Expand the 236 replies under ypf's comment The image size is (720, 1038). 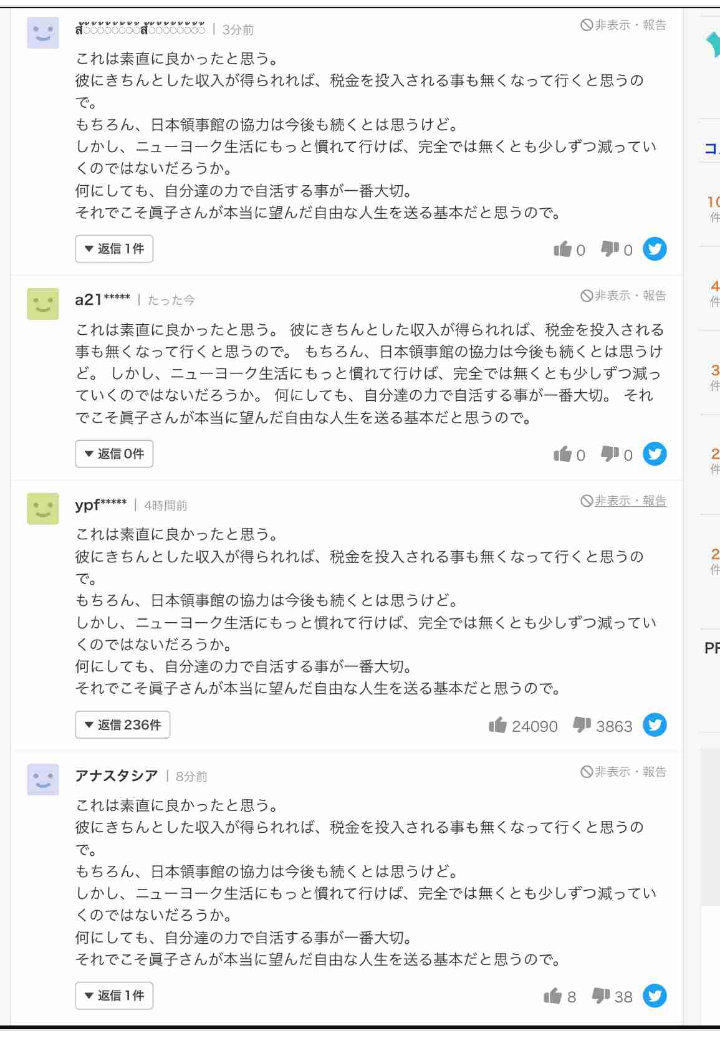[122, 725]
